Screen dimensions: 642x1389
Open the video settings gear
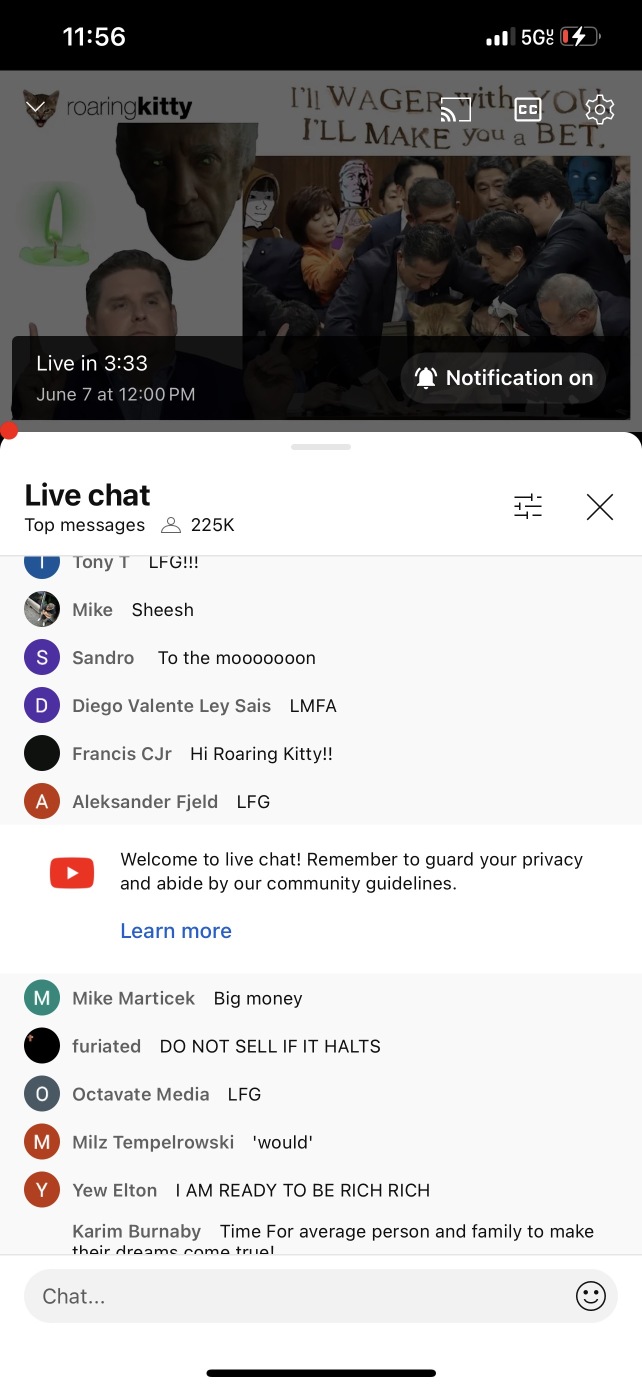(x=599, y=109)
